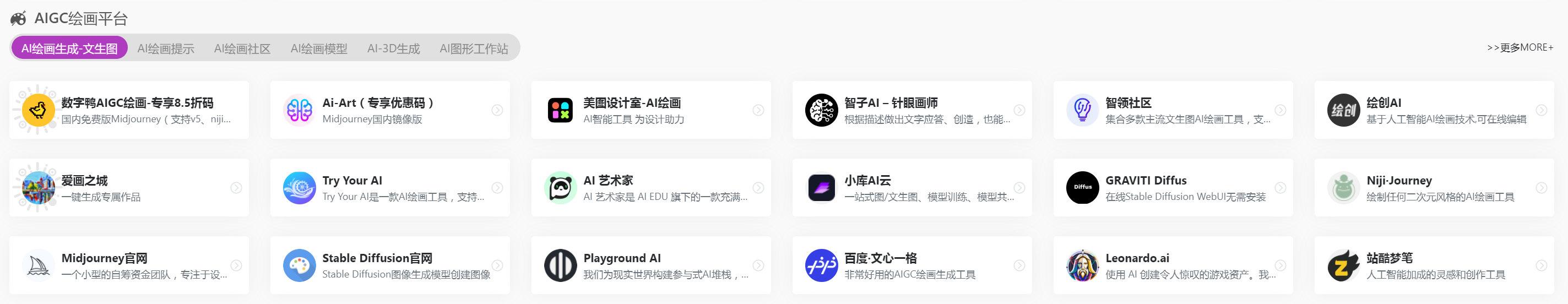1568x304 pixels.
Task: Open the 数字鸭AIGC绘画 card
Action: [137, 103]
